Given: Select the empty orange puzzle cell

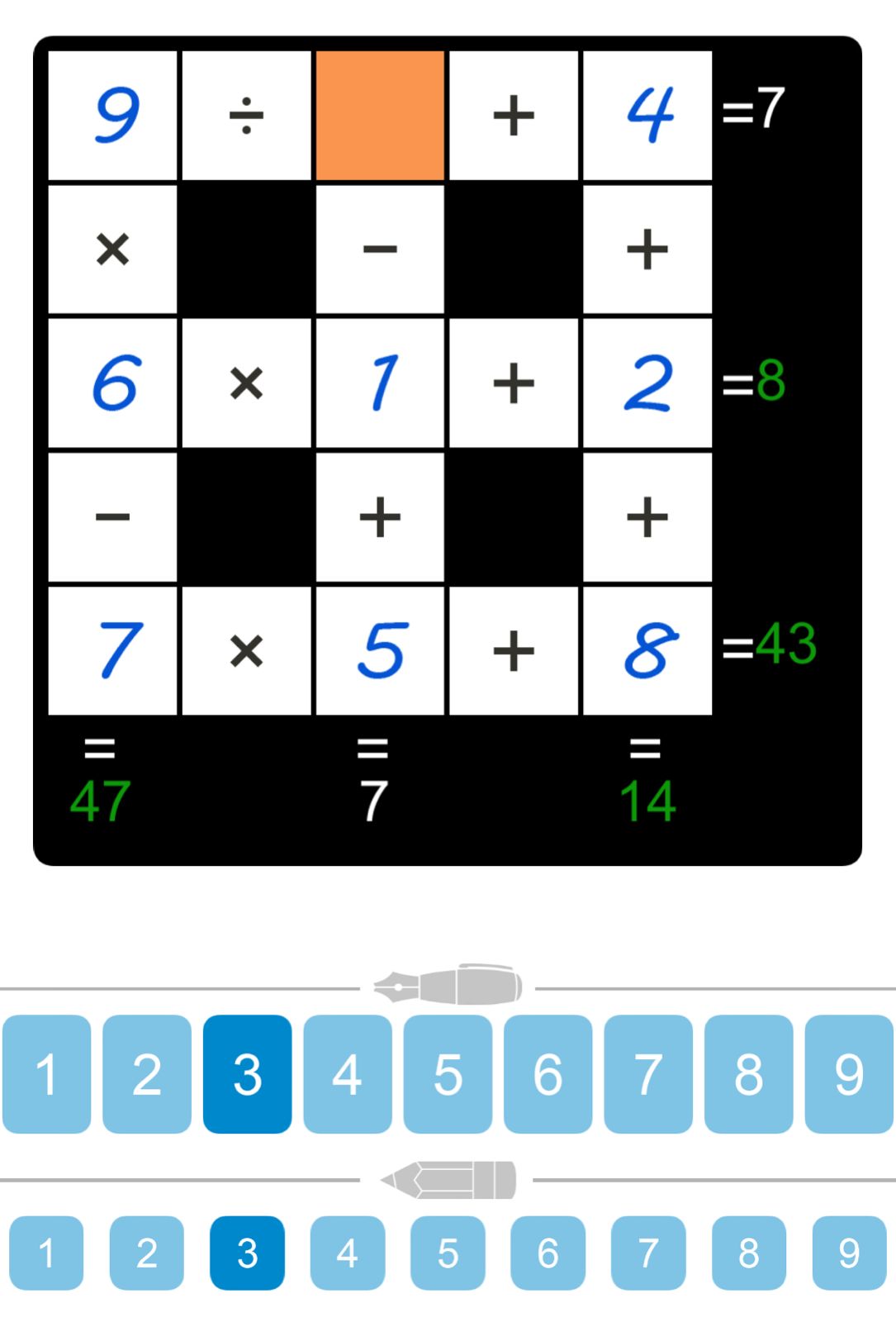Looking at the screenshot, I should pos(380,115).
